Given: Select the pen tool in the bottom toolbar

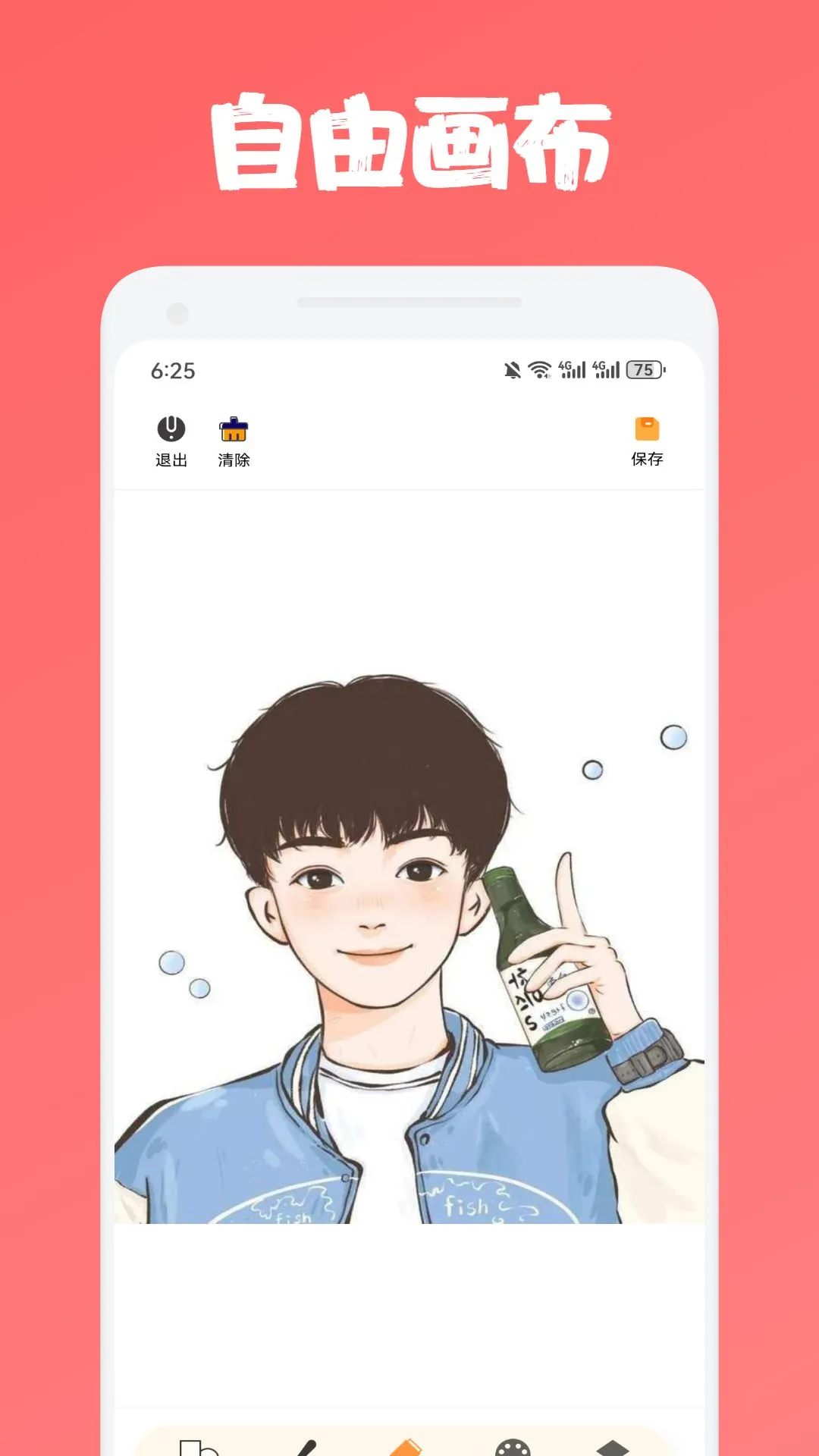Looking at the screenshot, I should pos(306,1447).
